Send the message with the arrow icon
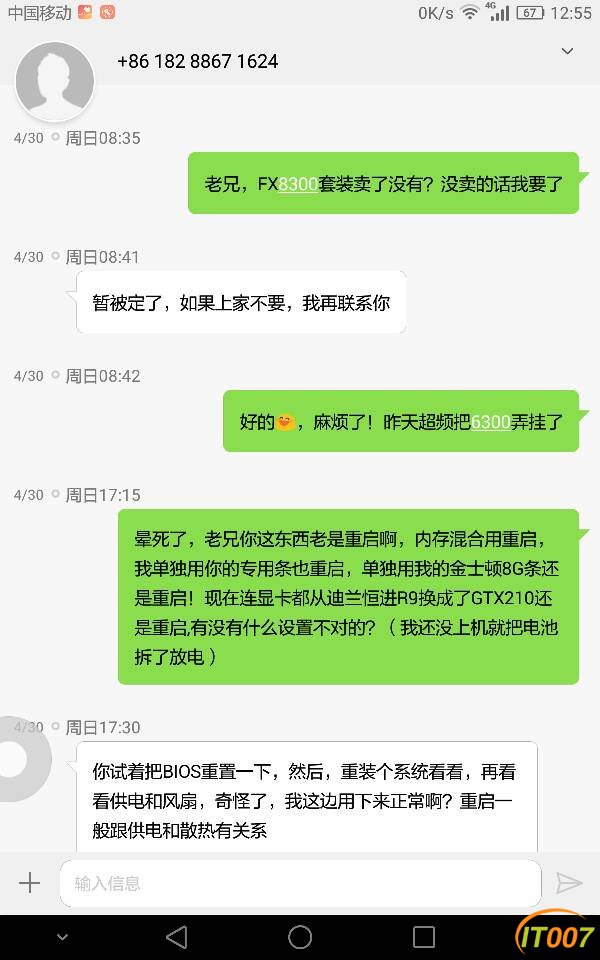The height and width of the screenshot is (960, 600). point(569,883)
